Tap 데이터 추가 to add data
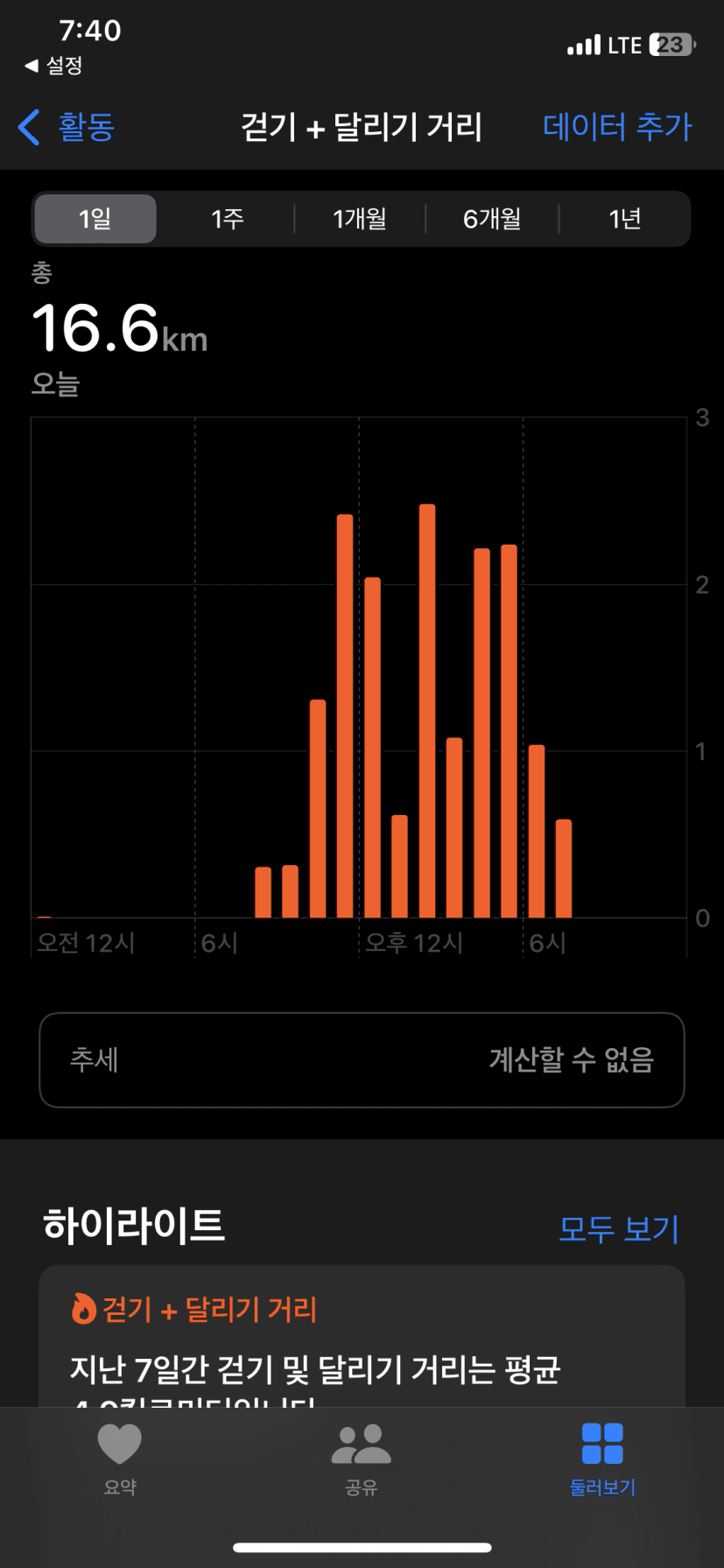Image resolution: width=724 pixels, height=1568 pixels. [616, 128]
